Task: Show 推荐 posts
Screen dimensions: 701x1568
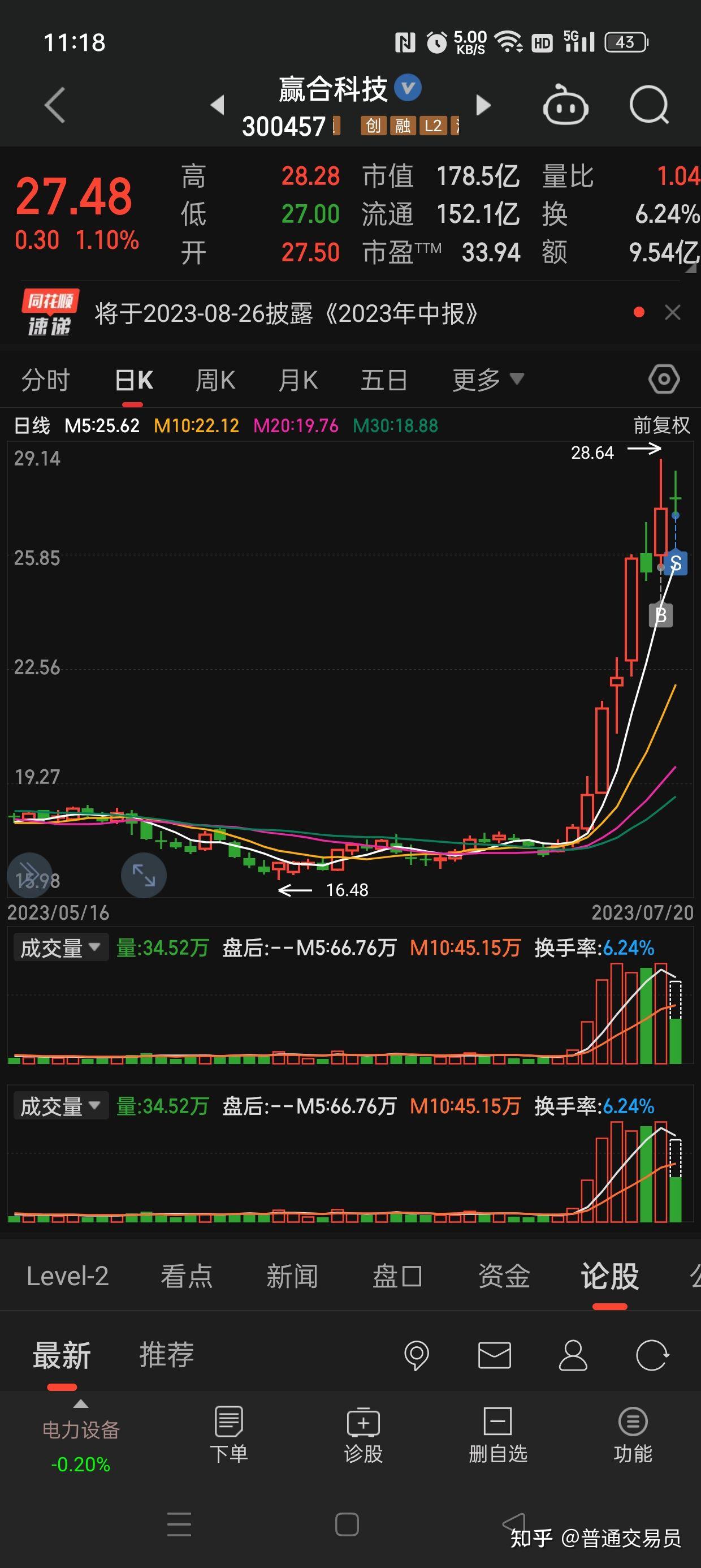Action: click(x=167, y=1355)
